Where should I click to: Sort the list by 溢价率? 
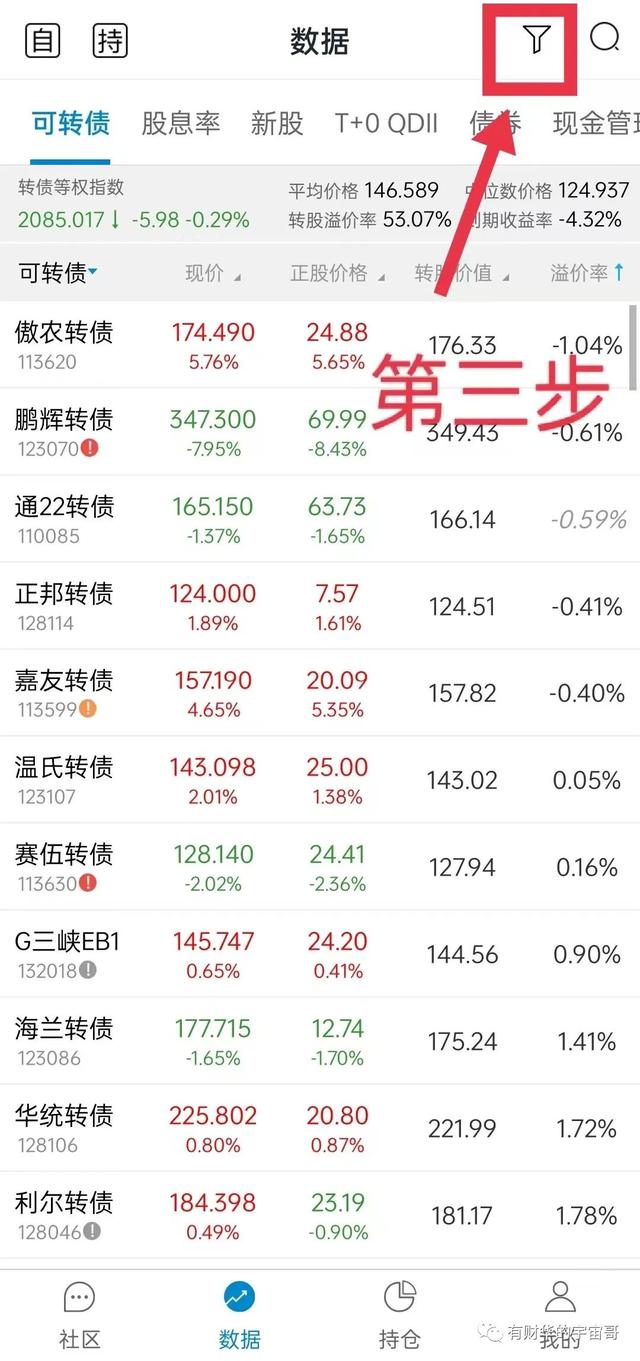coord(588,272)
